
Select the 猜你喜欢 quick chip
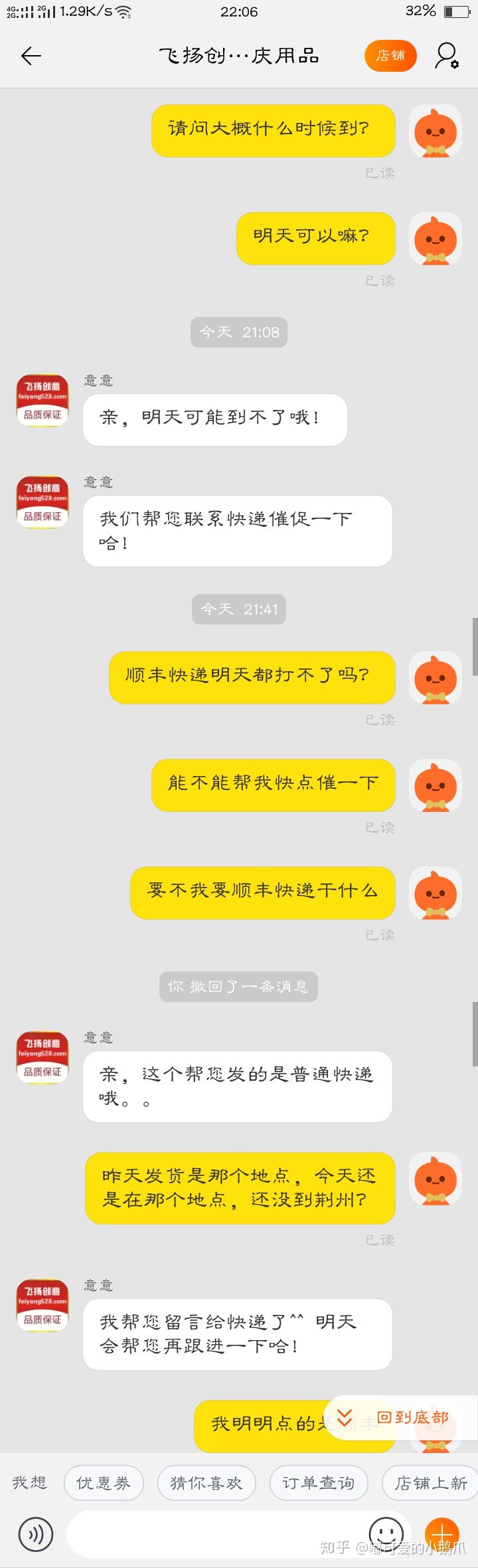click(206, 1483)
